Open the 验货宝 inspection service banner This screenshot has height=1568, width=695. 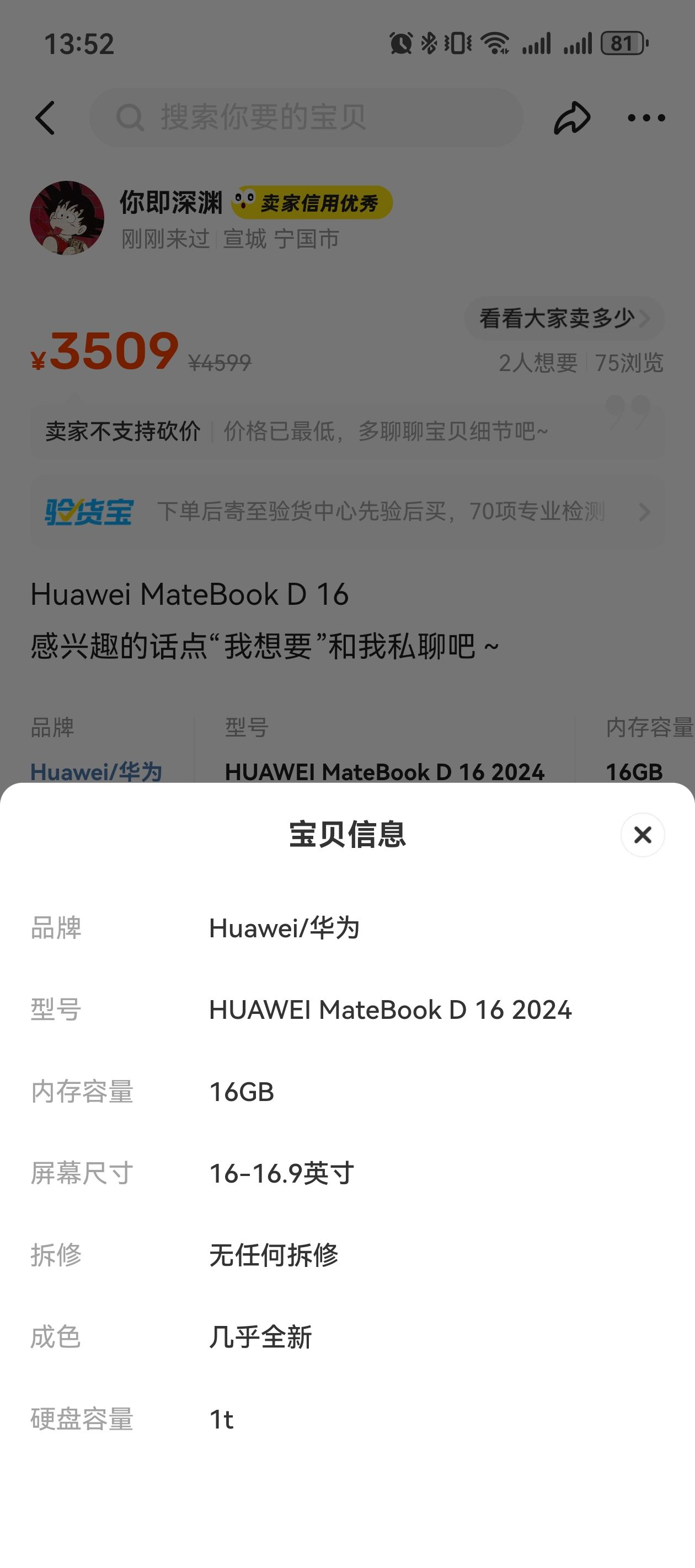[347, 512]
